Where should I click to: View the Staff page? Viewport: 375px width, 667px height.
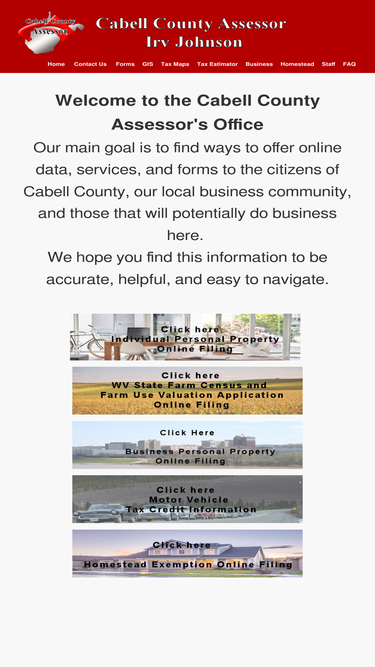[328, 64]
